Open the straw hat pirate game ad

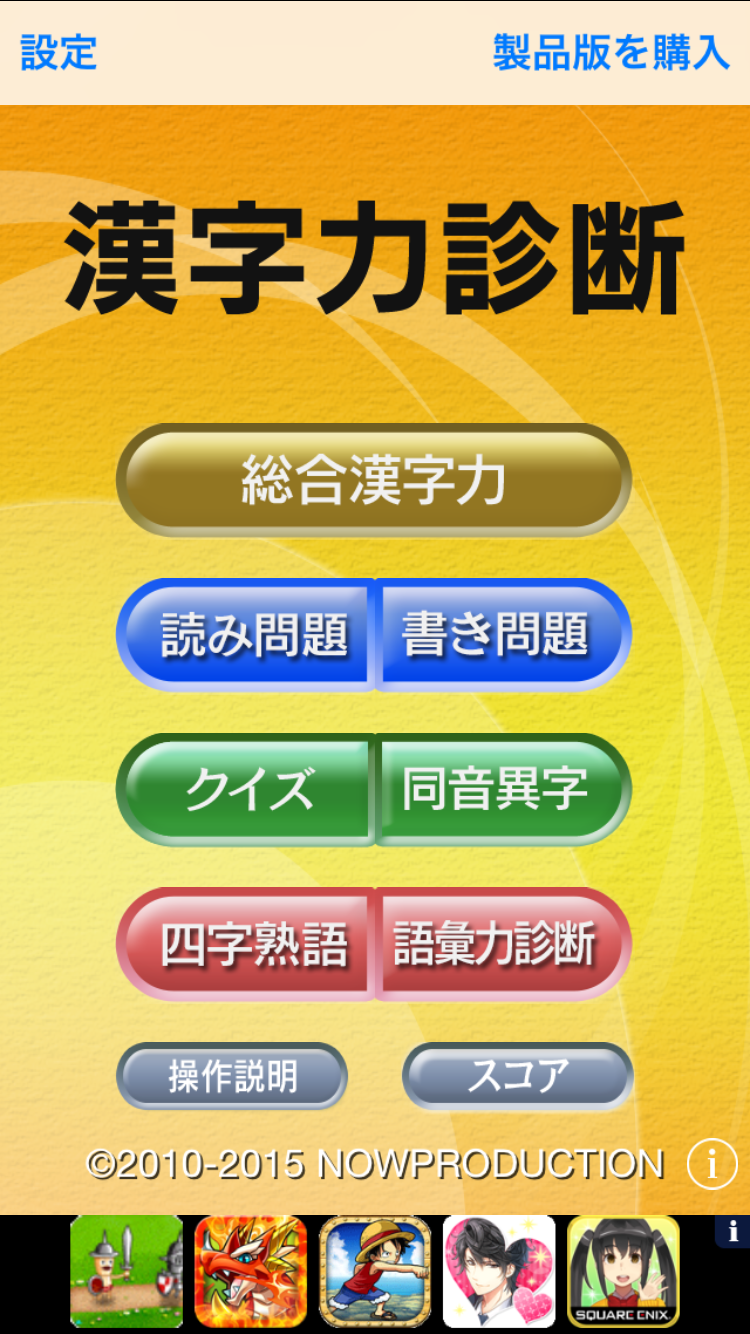coord(375,1271)
